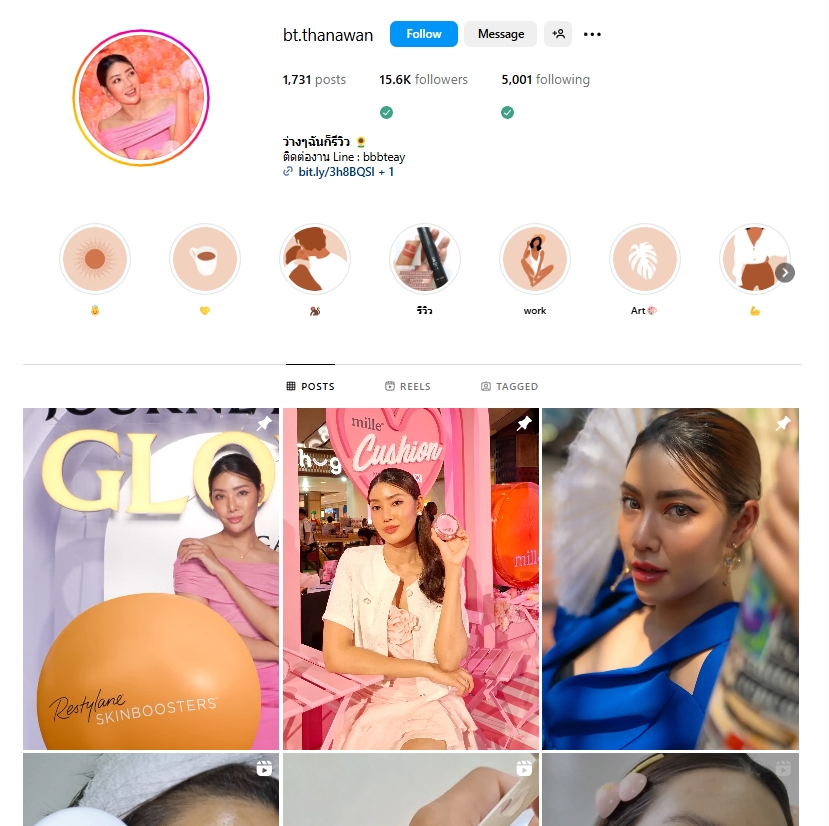Select the Posts tab

click(310, 386)
